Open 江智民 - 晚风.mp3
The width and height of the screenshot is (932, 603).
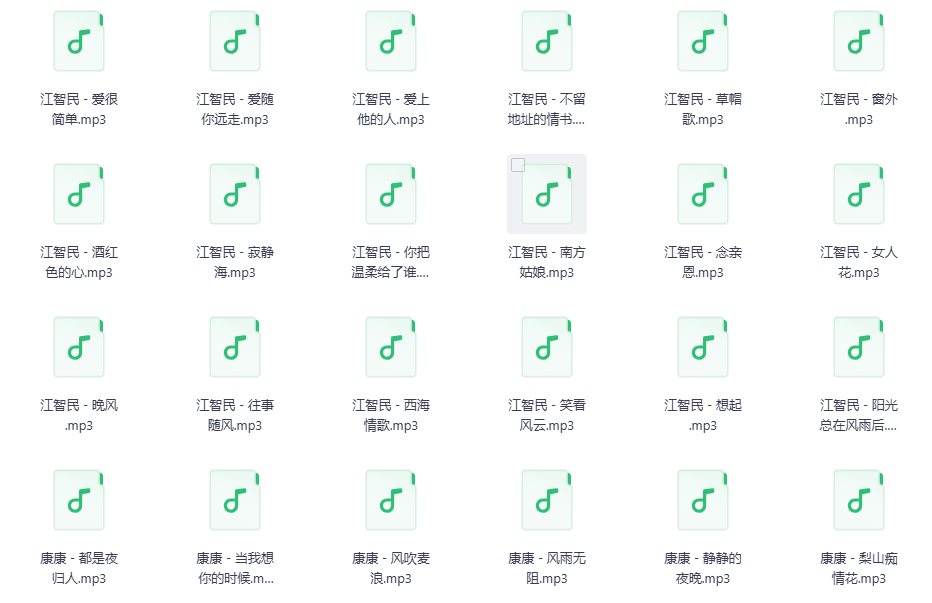[79, 348]
